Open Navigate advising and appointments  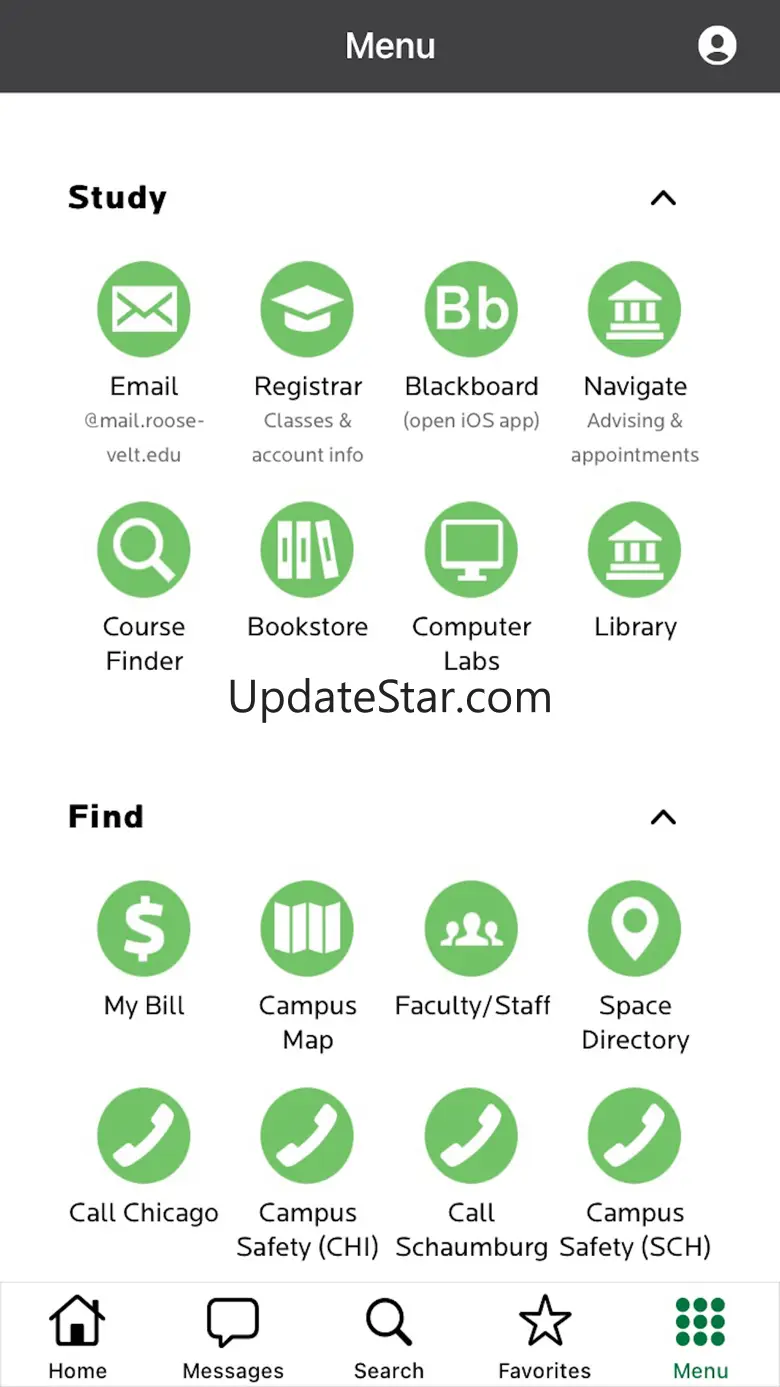pyautogui.click(x=634, y=309)
